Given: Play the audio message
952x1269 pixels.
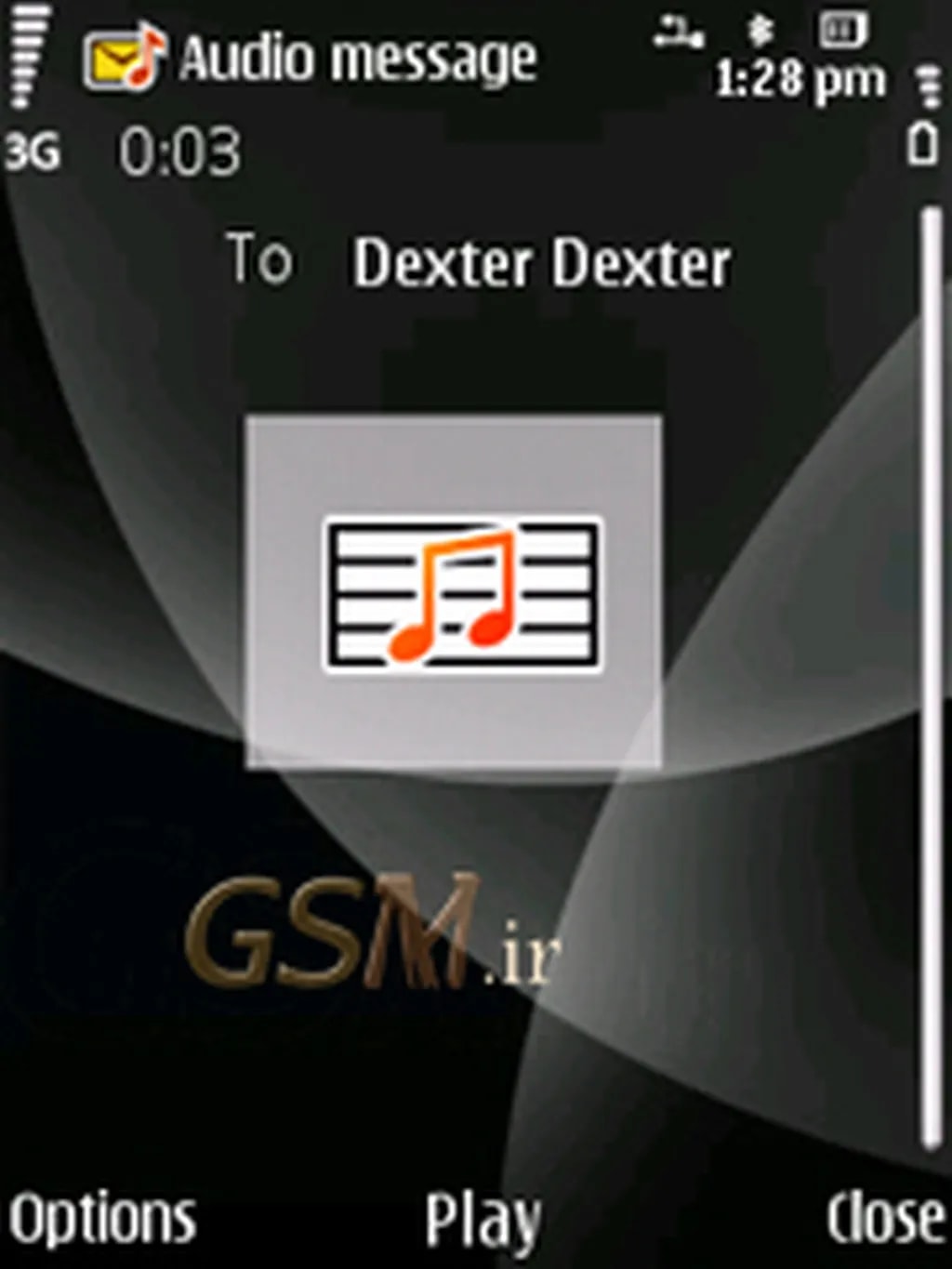Looking at the screenshot, I should point(483,1220).
